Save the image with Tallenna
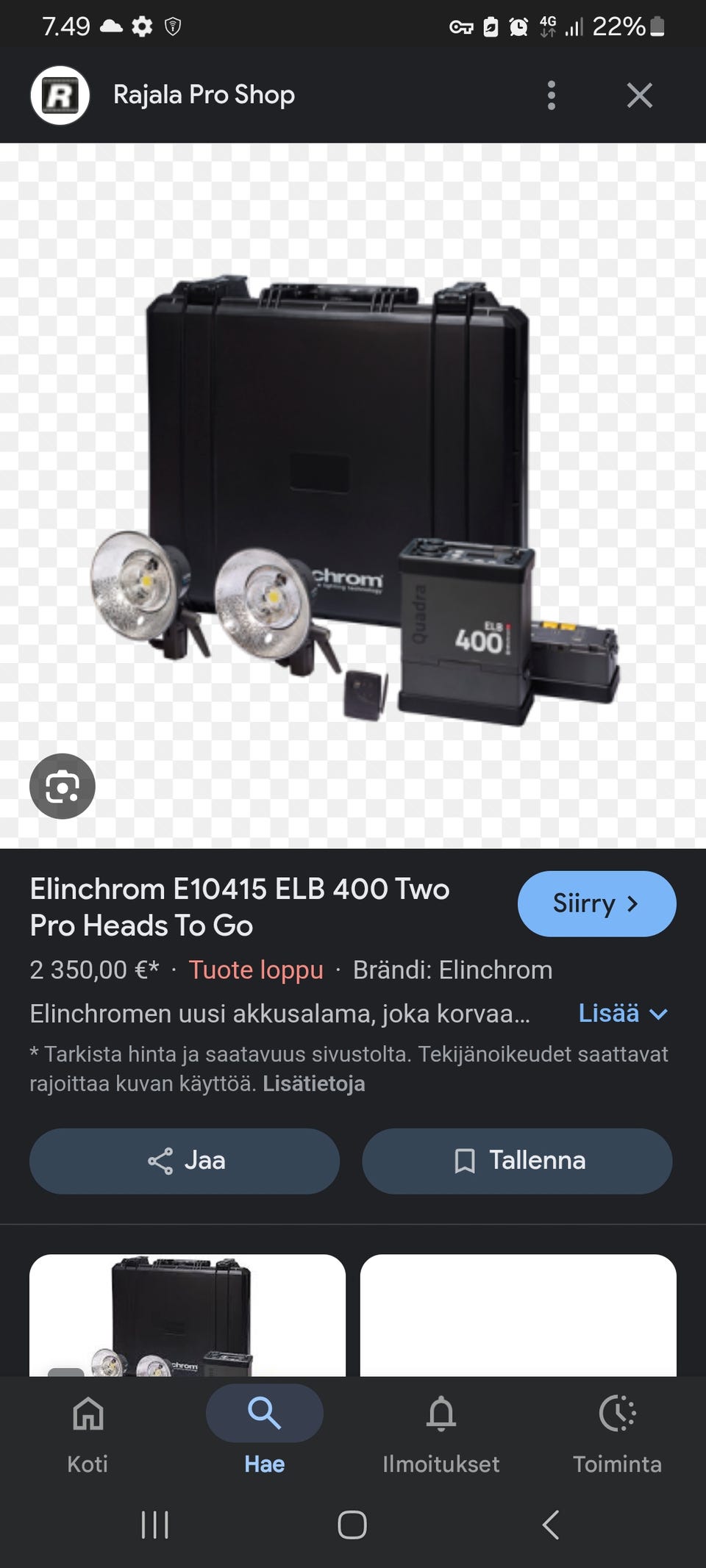The image size is (706, 1568). (x=517, y=1161)
